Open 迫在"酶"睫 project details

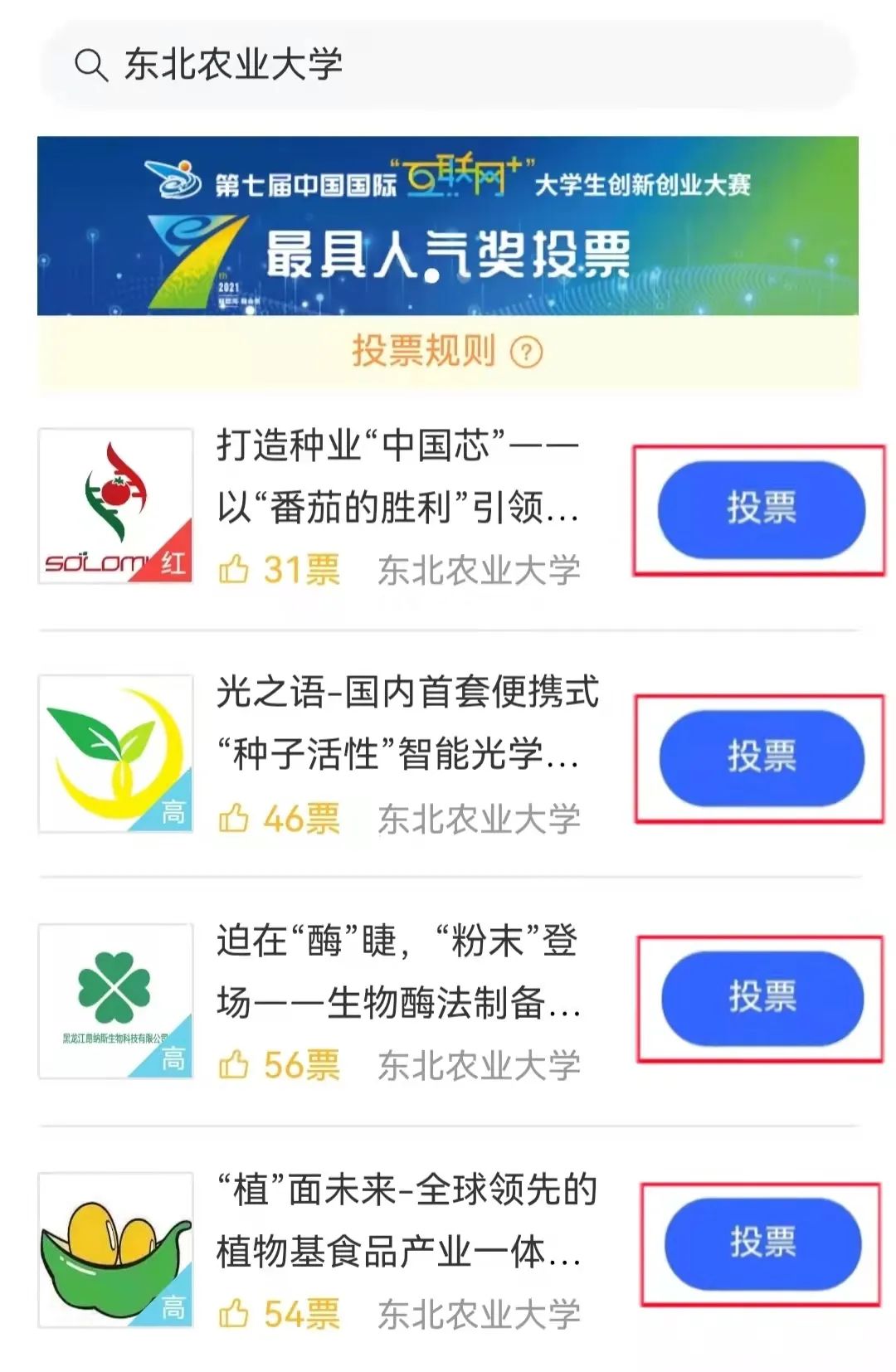click(x=398, y=972)
